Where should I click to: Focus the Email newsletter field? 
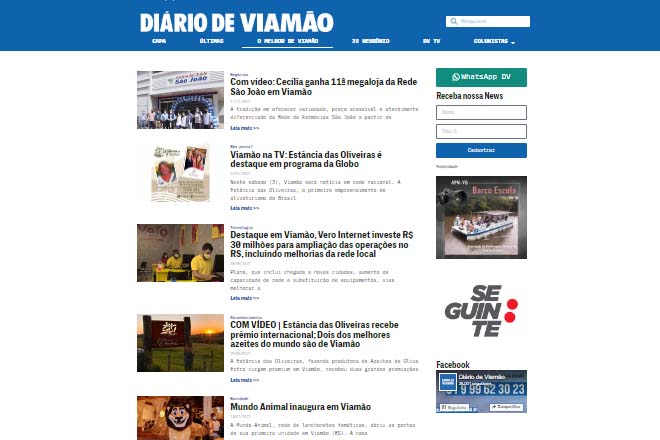481,131
